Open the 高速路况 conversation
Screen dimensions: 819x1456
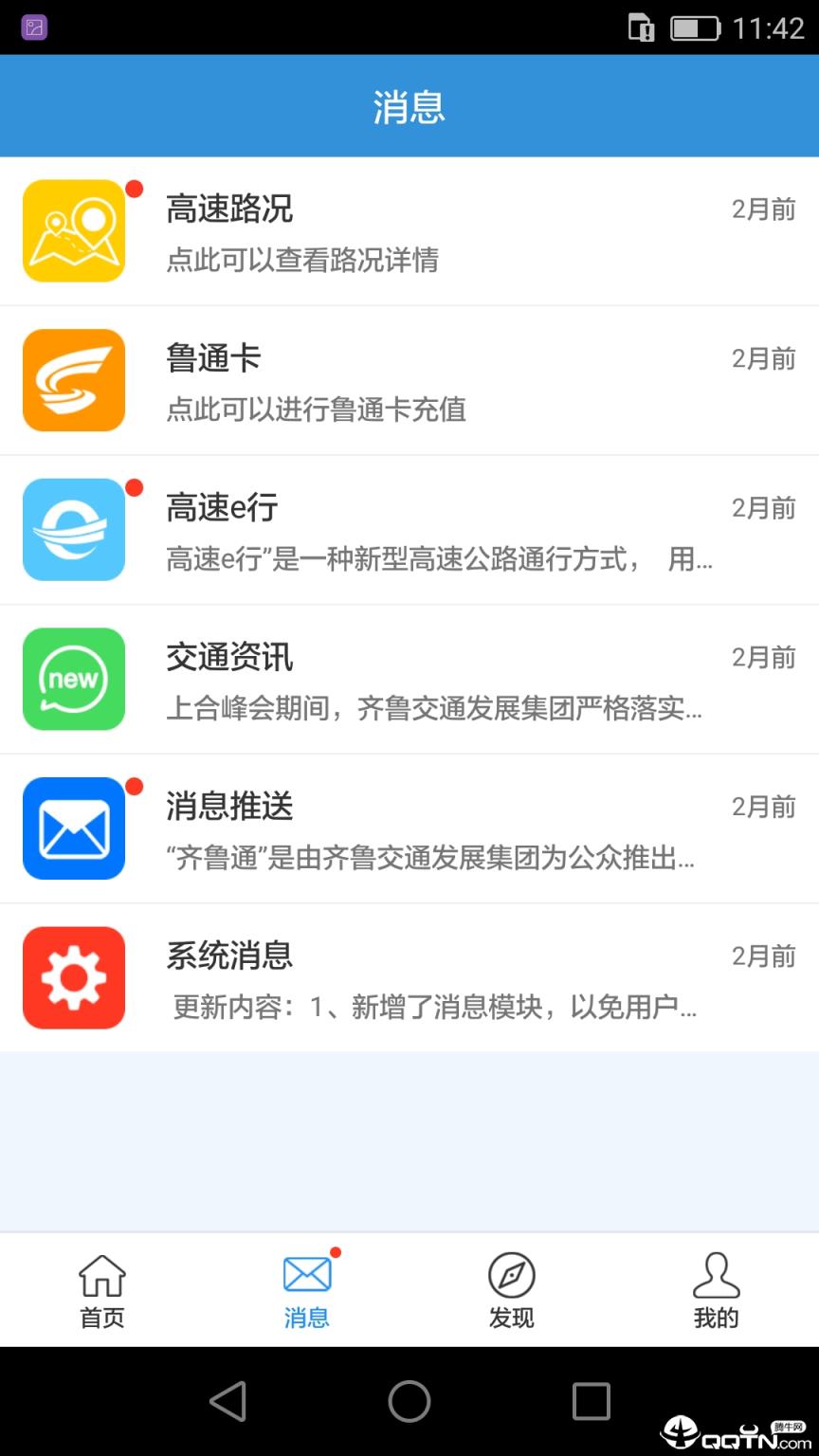[x=408, y=230]
